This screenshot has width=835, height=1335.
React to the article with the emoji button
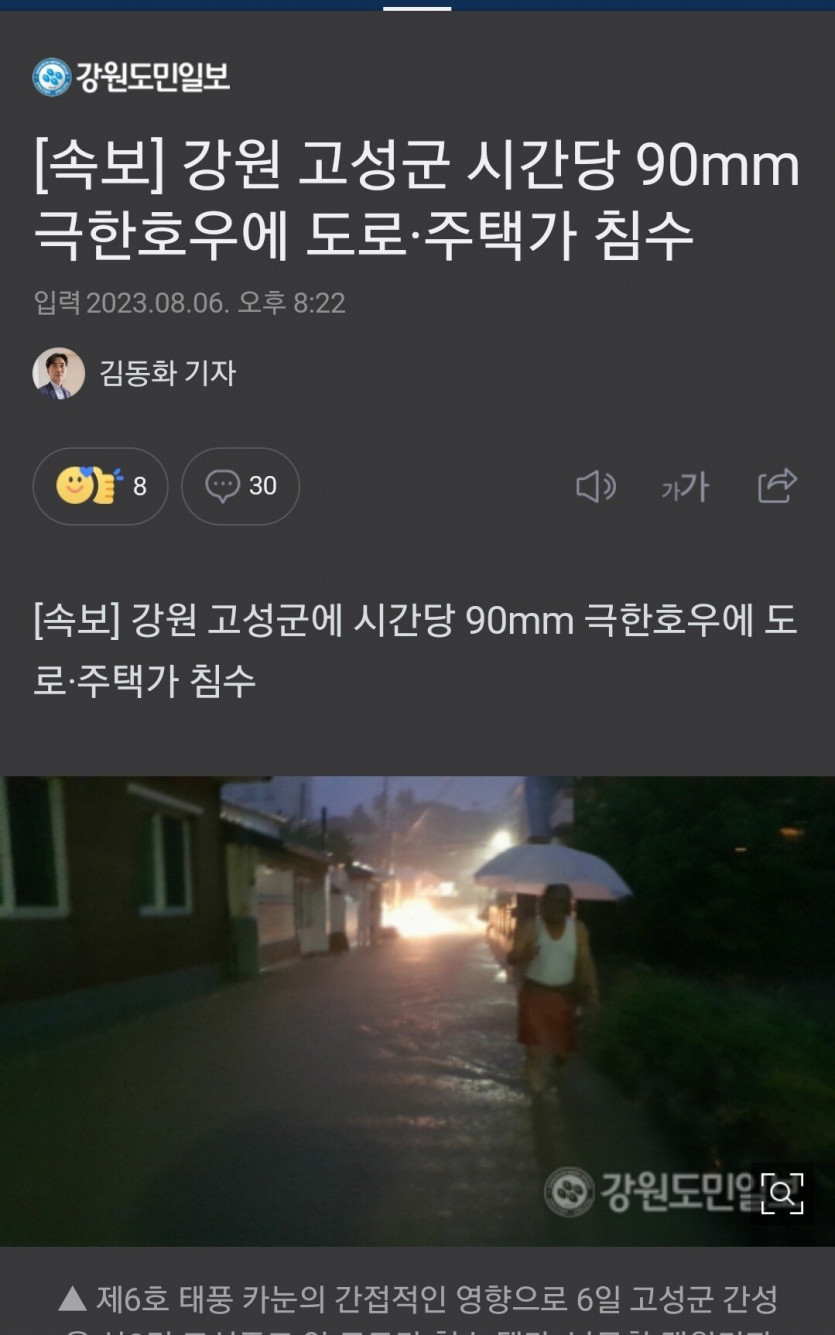click(100, 486)
